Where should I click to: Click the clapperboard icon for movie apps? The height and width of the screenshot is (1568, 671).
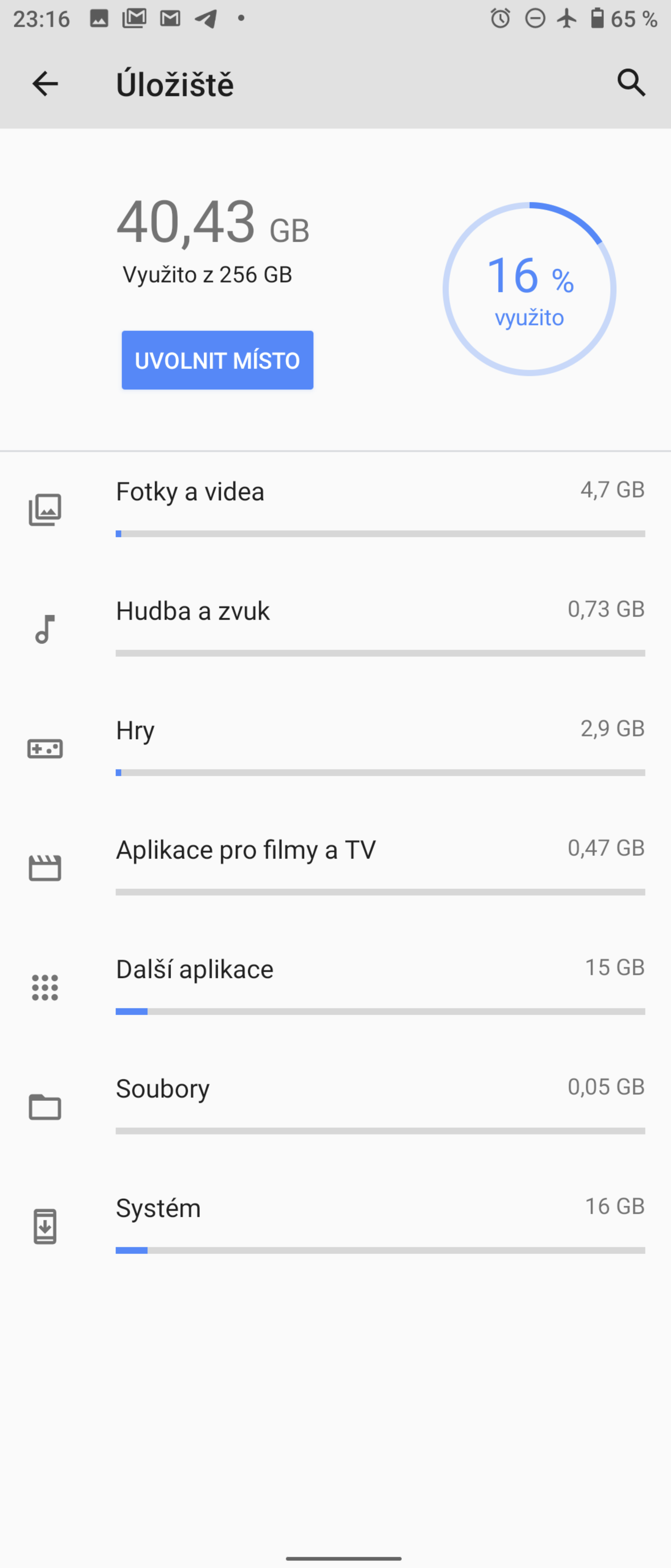coord(45,867)
